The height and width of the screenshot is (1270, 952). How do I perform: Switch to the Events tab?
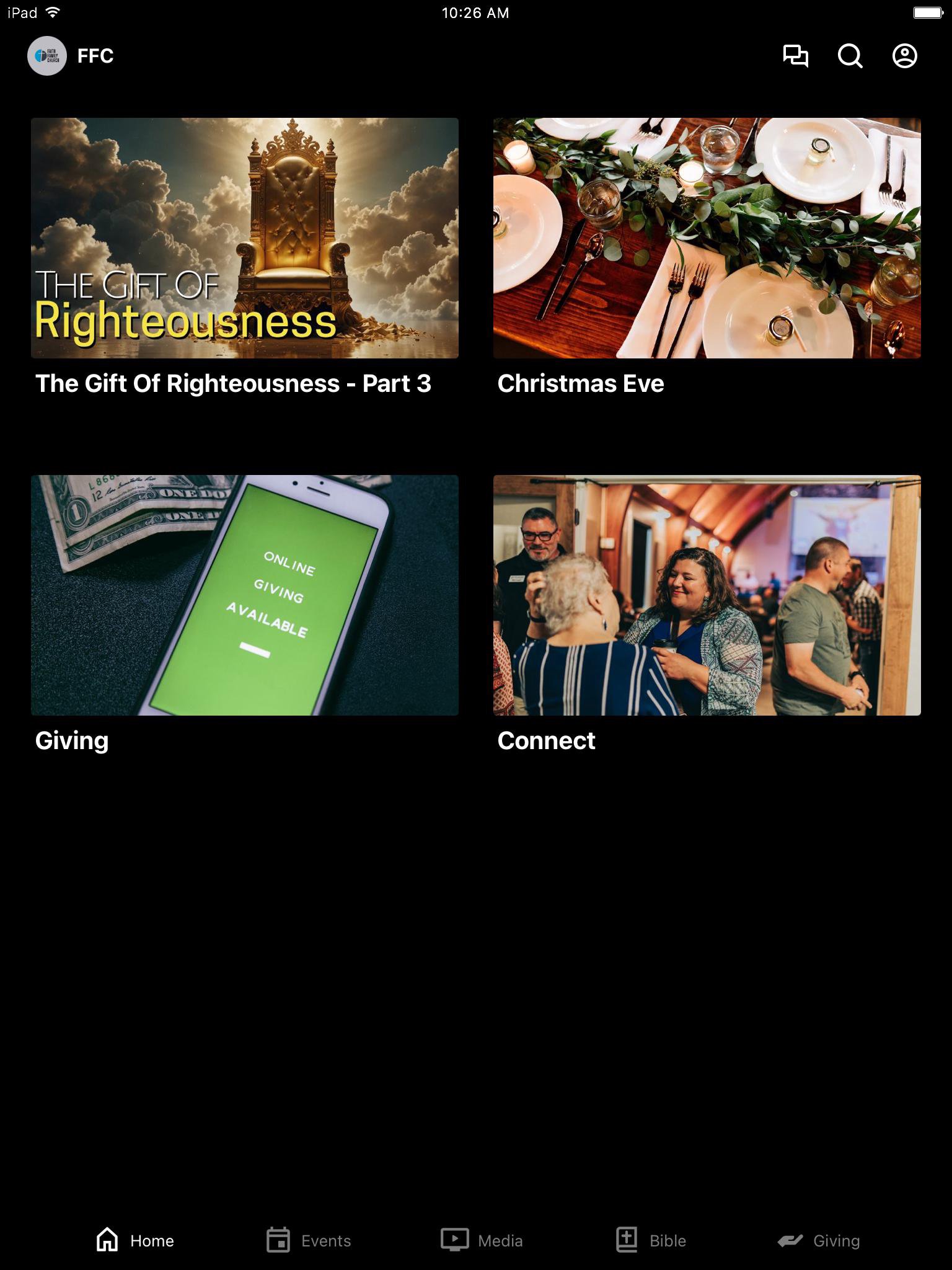[x=309, y=1240]
